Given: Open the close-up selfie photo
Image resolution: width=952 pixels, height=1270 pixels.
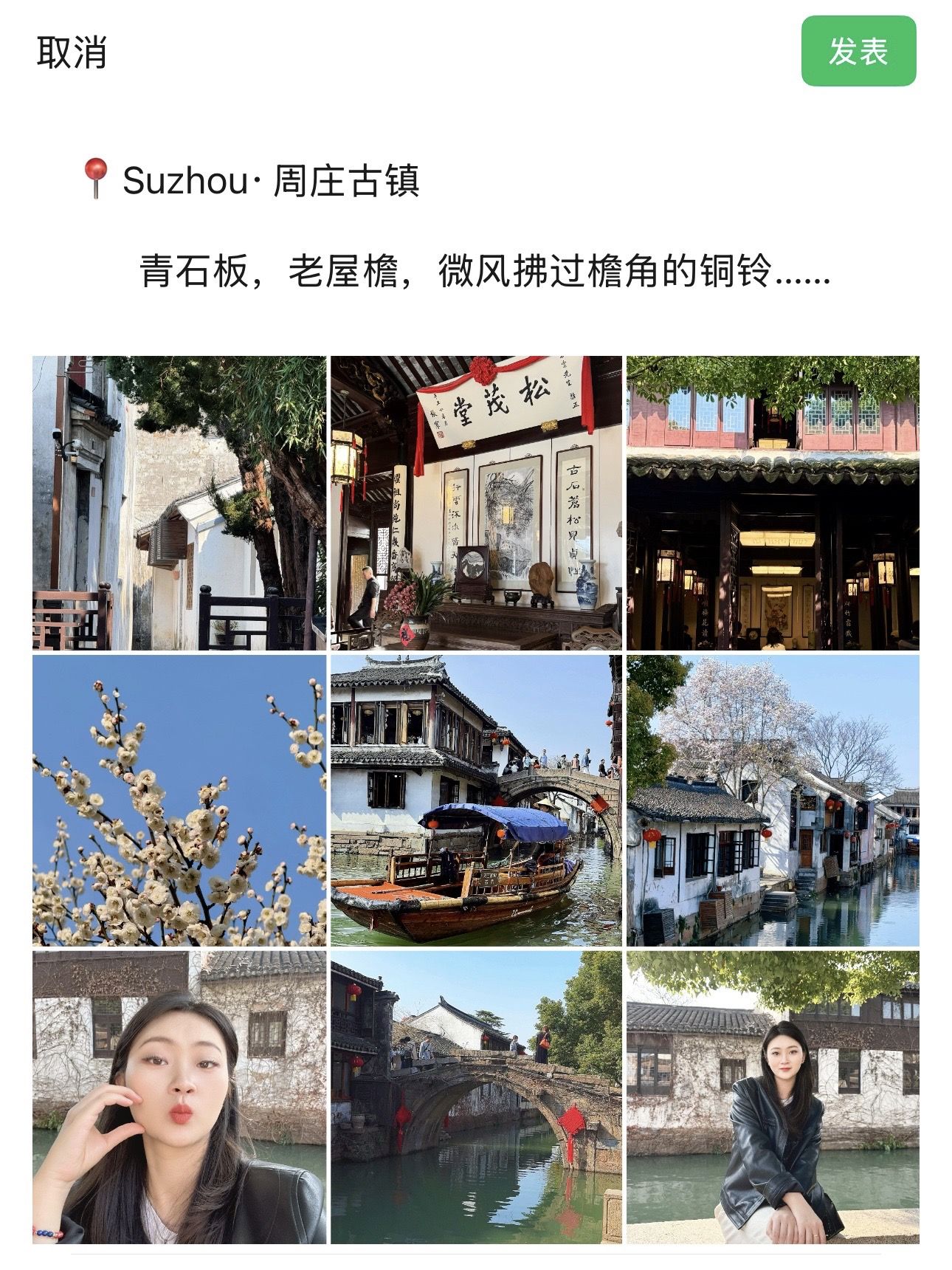Looking at the screenshot, I should tap(179, 1097).
